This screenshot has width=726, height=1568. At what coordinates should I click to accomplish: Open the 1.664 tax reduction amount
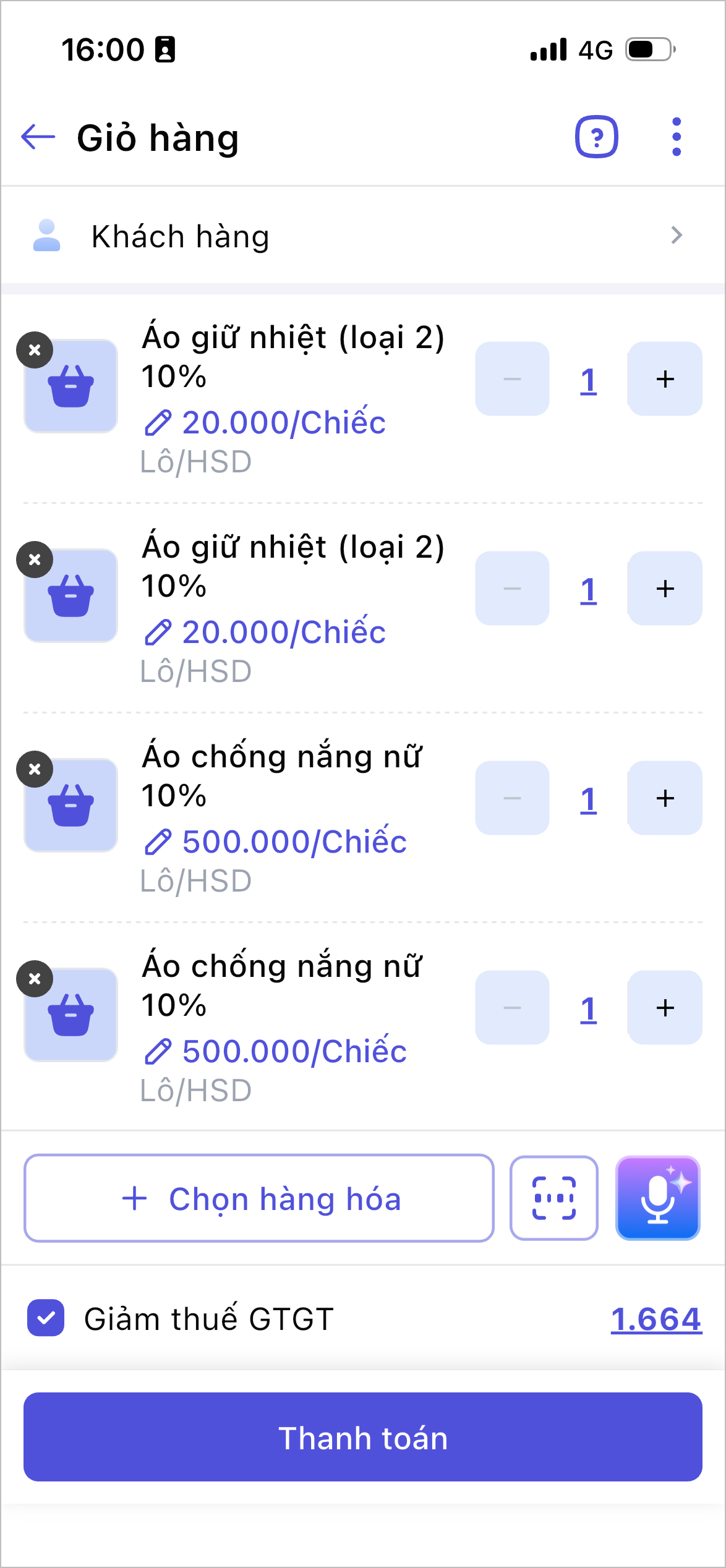coord(656,1319)
